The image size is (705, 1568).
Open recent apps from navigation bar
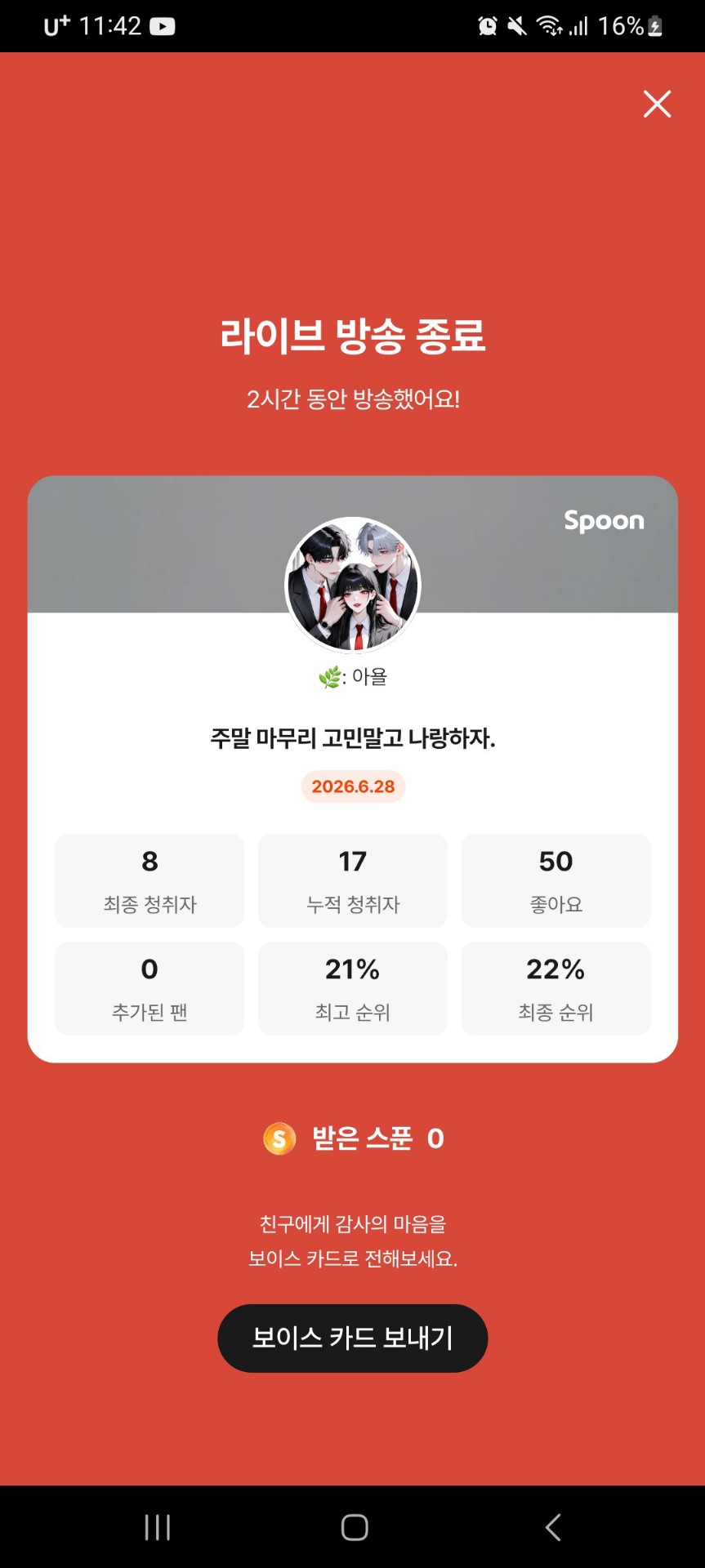point(158,1526)
